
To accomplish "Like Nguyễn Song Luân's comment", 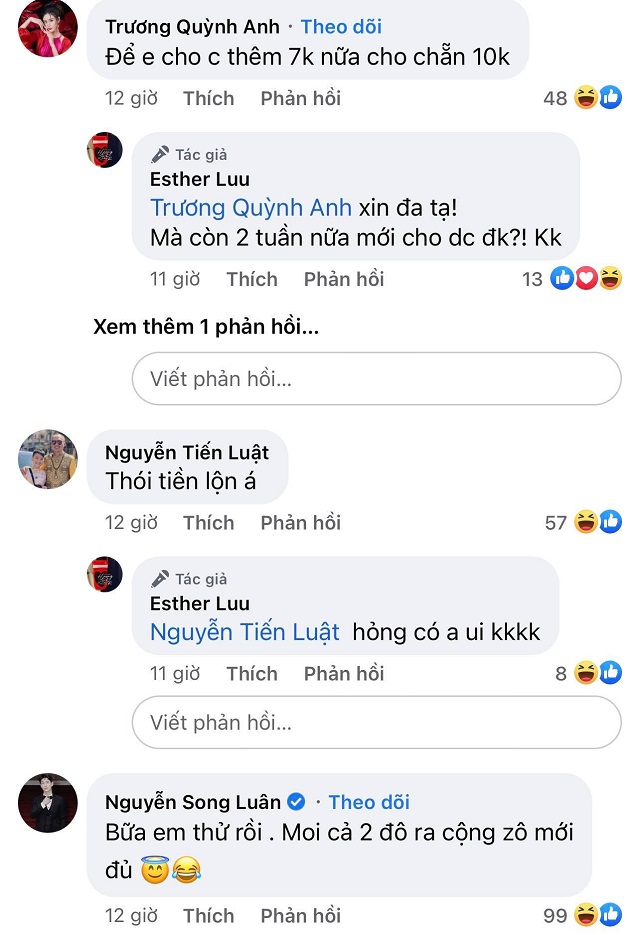I will [208, 915].
